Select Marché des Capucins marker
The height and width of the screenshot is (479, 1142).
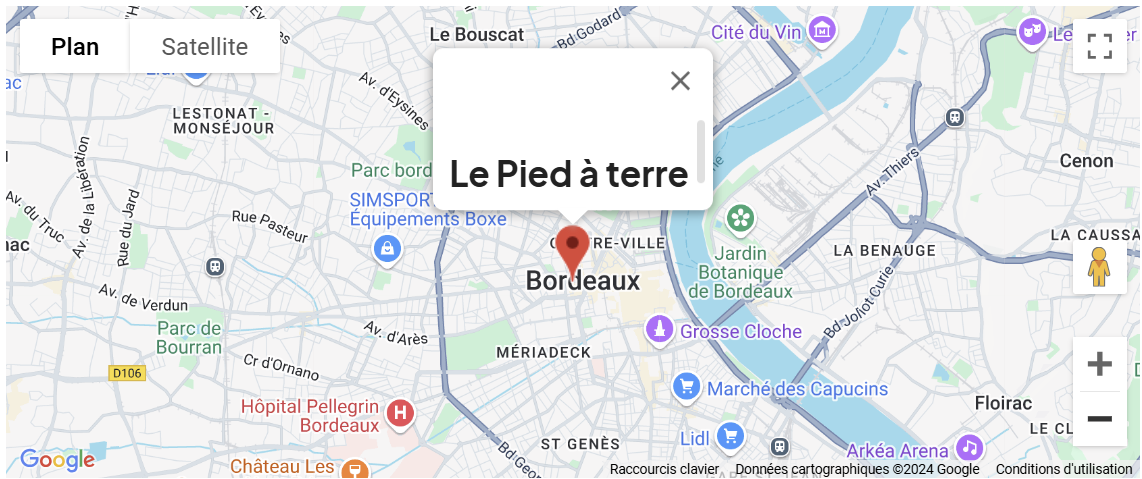[x=686, y=387]
